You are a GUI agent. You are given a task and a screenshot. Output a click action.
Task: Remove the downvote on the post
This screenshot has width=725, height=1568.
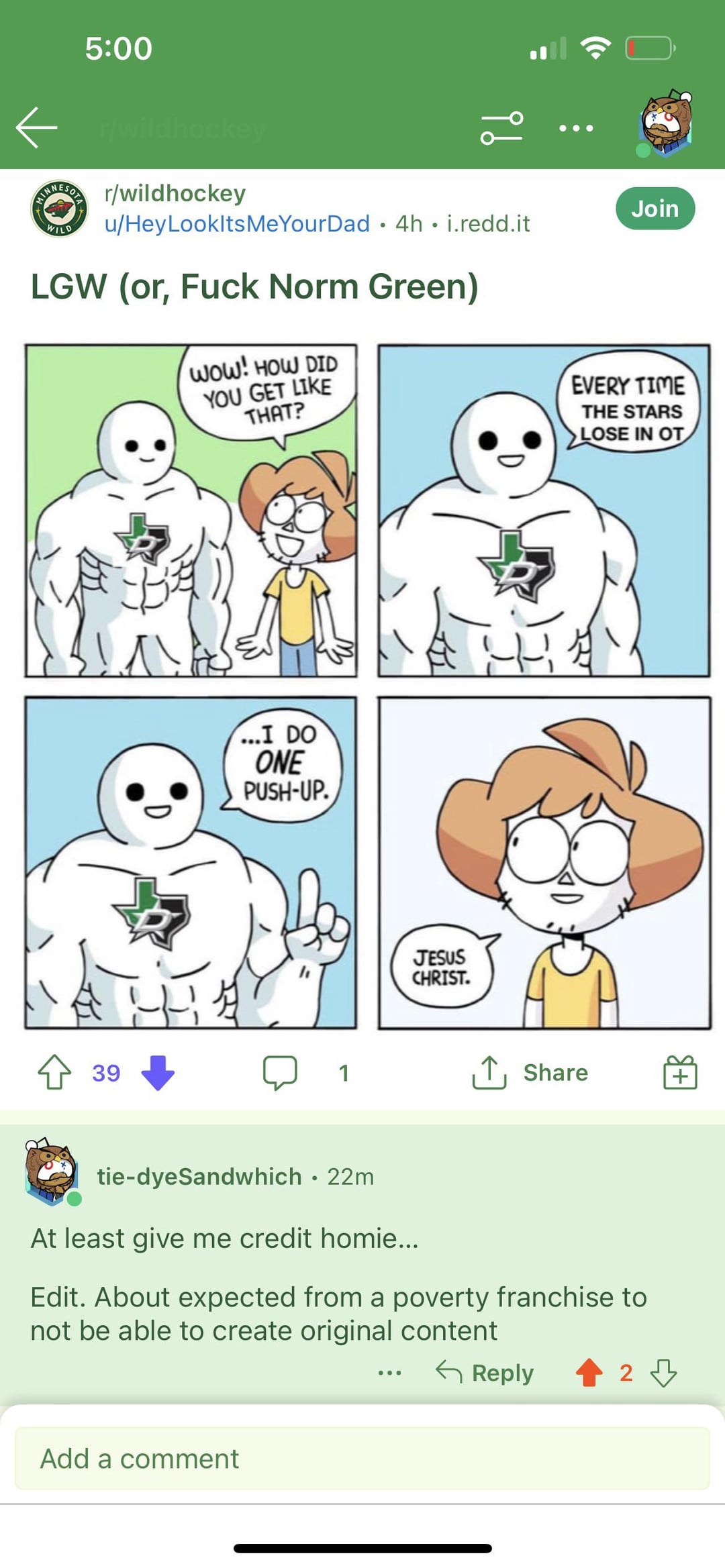tap(158, 1072)
